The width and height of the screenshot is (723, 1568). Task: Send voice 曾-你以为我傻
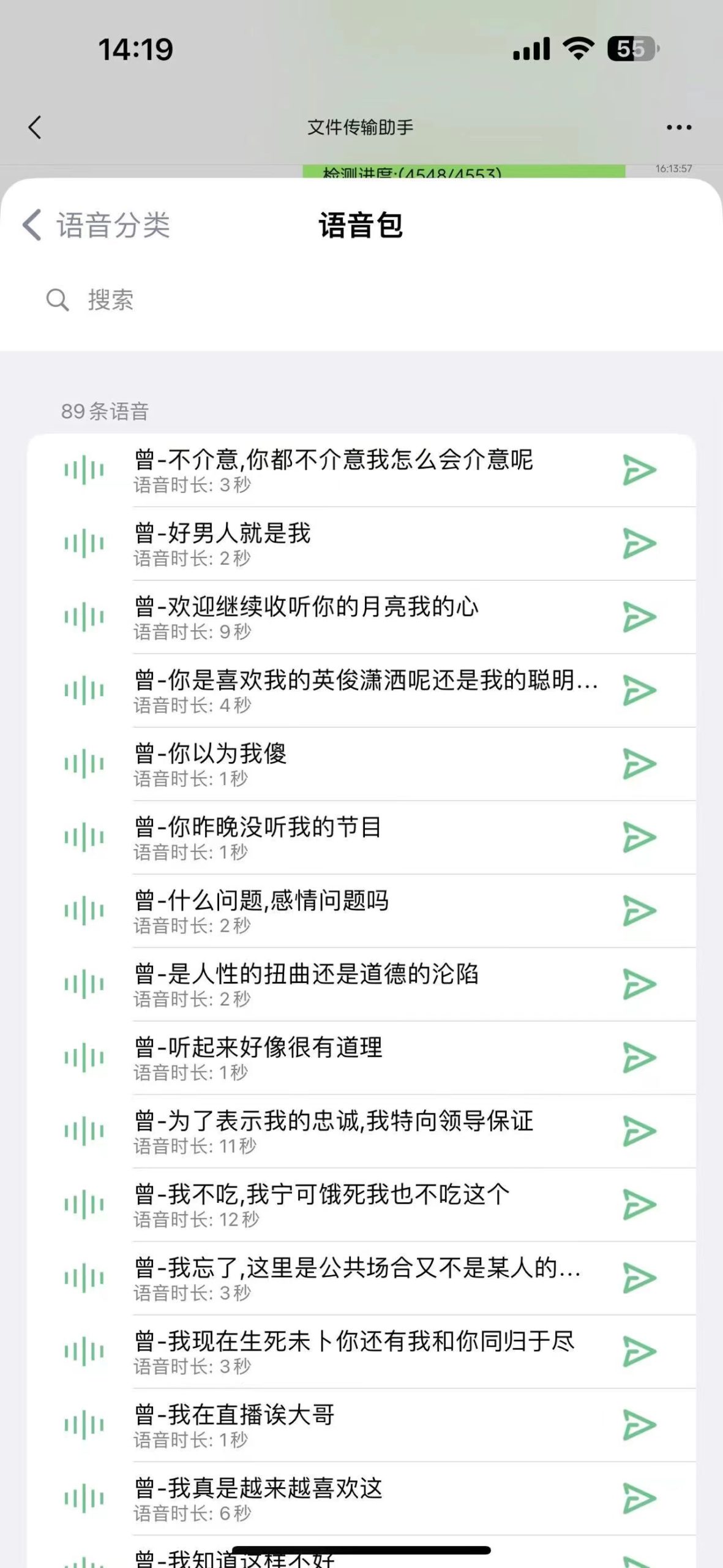tap(639, 764)
